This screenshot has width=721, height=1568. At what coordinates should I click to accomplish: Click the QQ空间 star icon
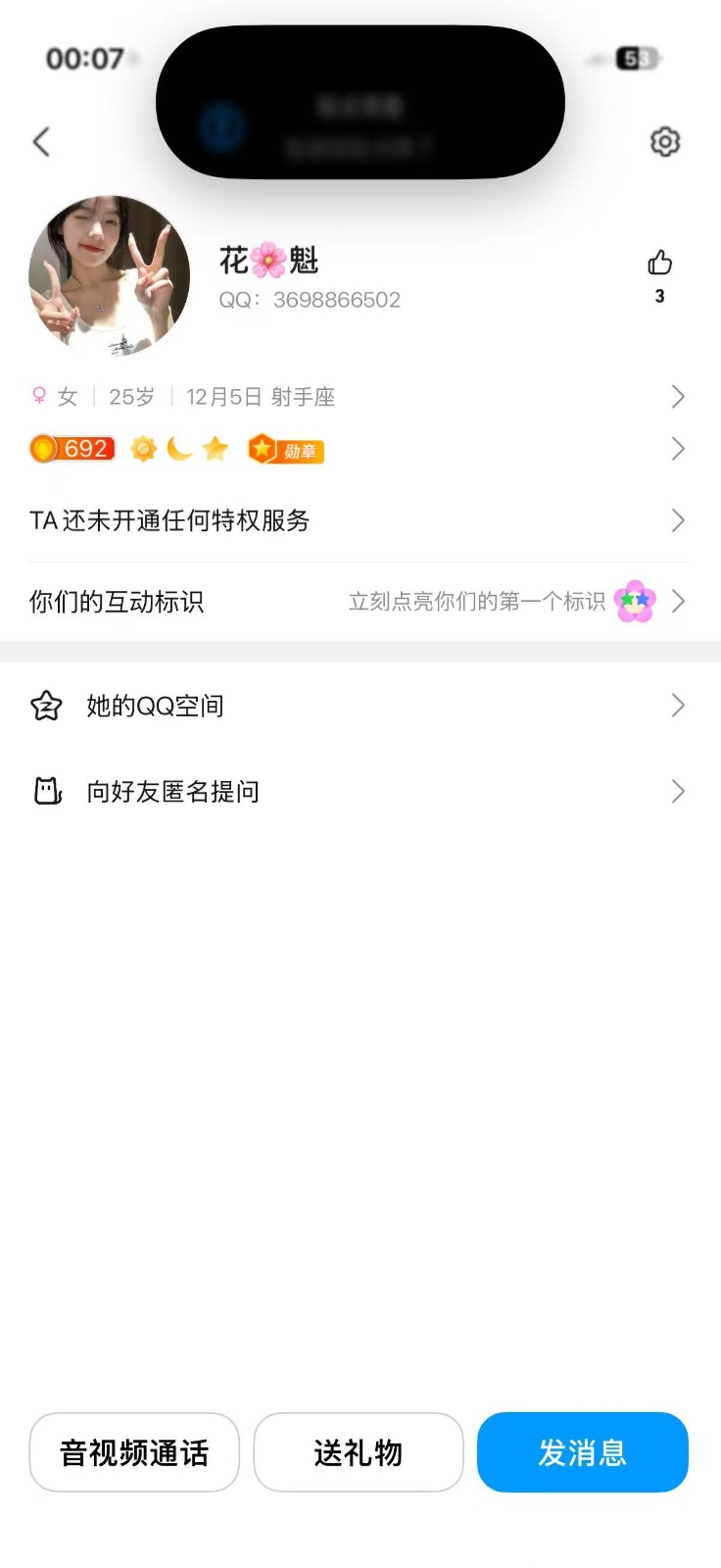pyautogui.click(x=45, y=705)
